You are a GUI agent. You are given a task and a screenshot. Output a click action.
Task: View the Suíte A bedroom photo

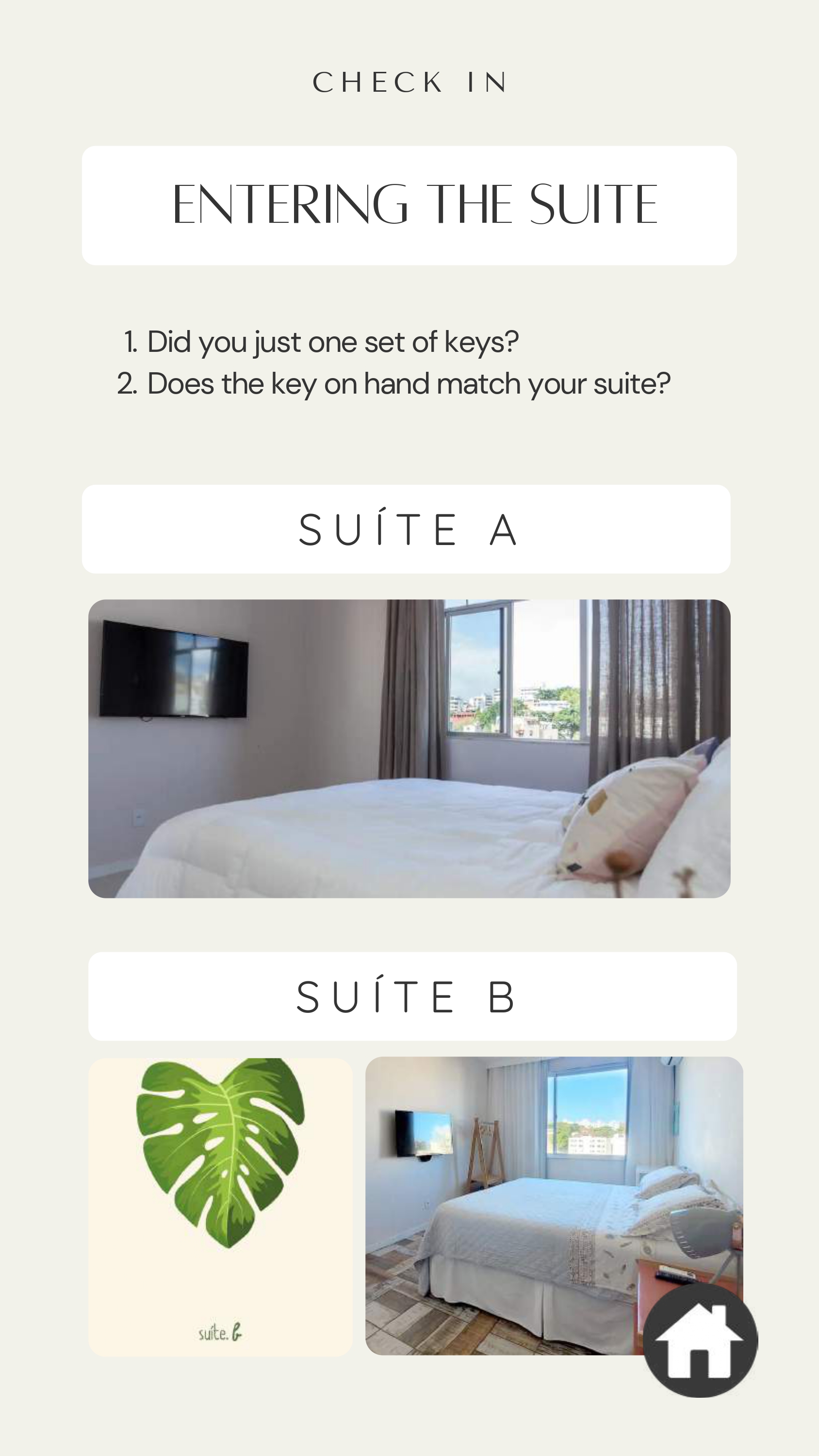[409, 748]
